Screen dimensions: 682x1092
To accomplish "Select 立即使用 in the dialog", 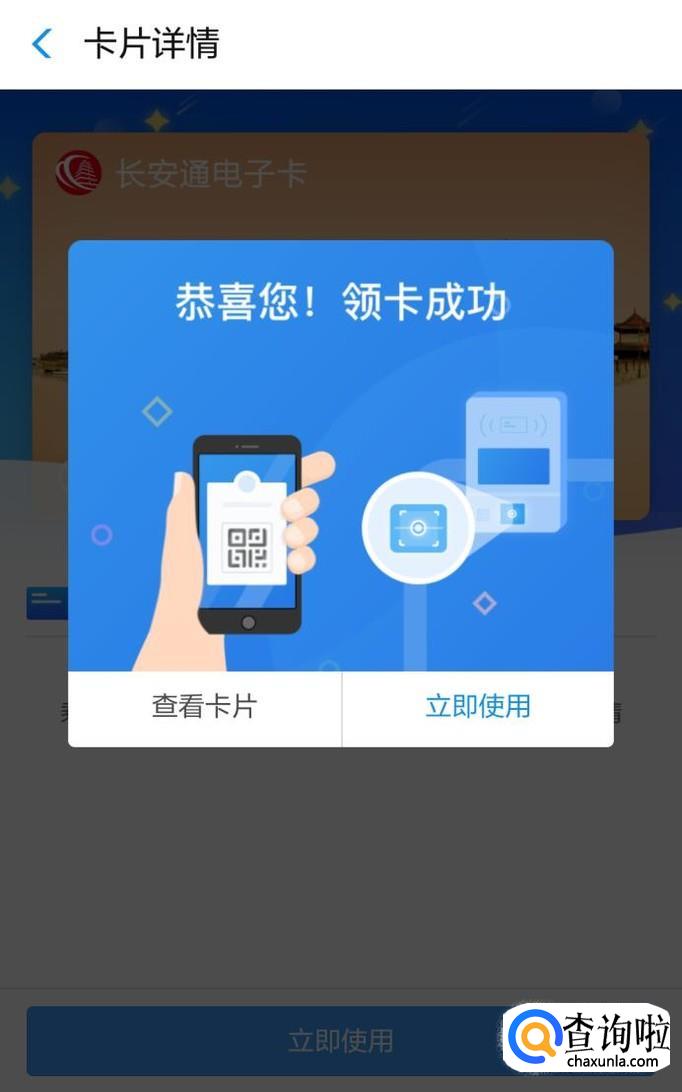I will (x=478, y=707).
